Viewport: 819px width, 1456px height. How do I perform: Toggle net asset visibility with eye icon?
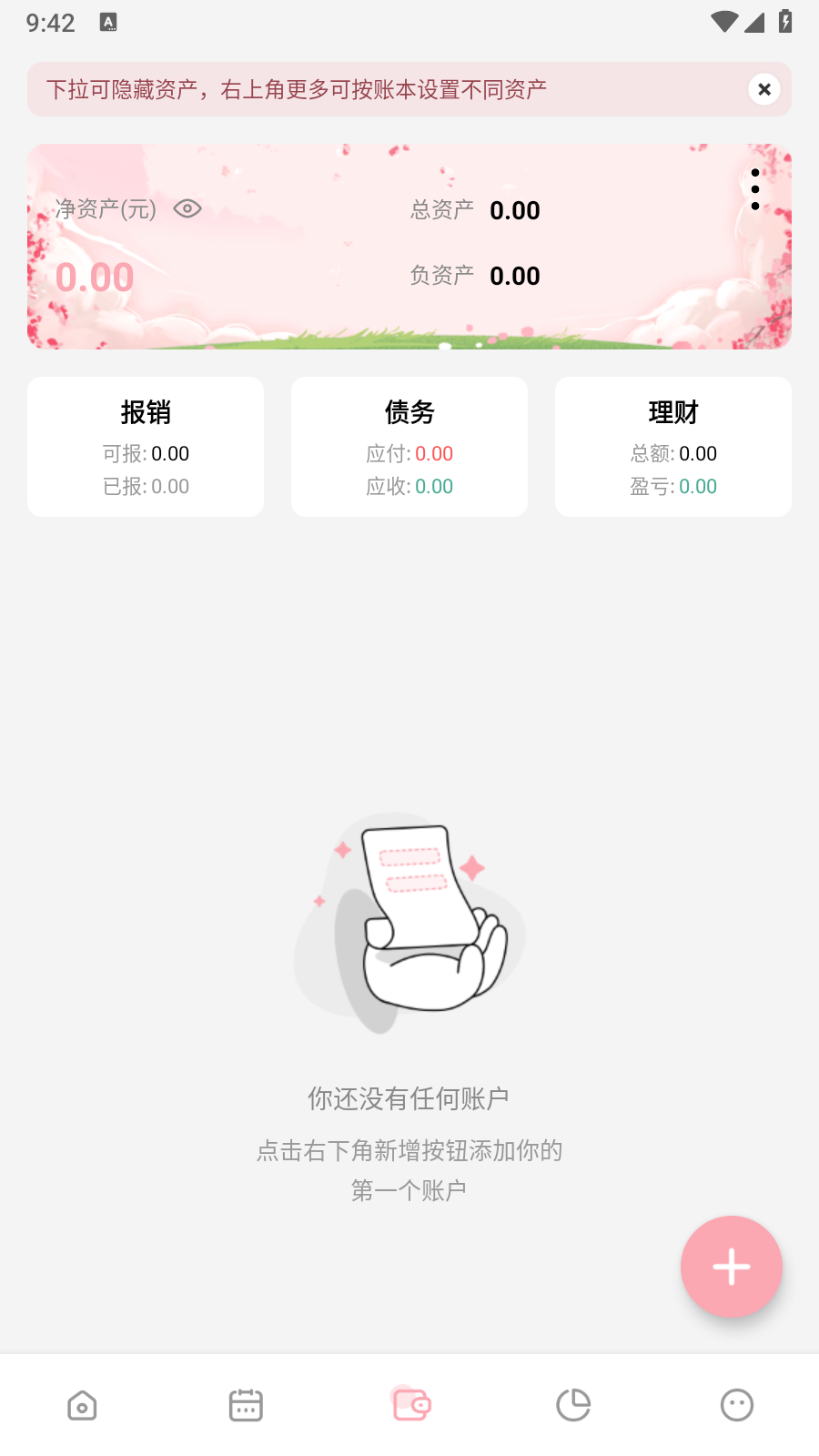pyautogui.click(x=187, y=208)
